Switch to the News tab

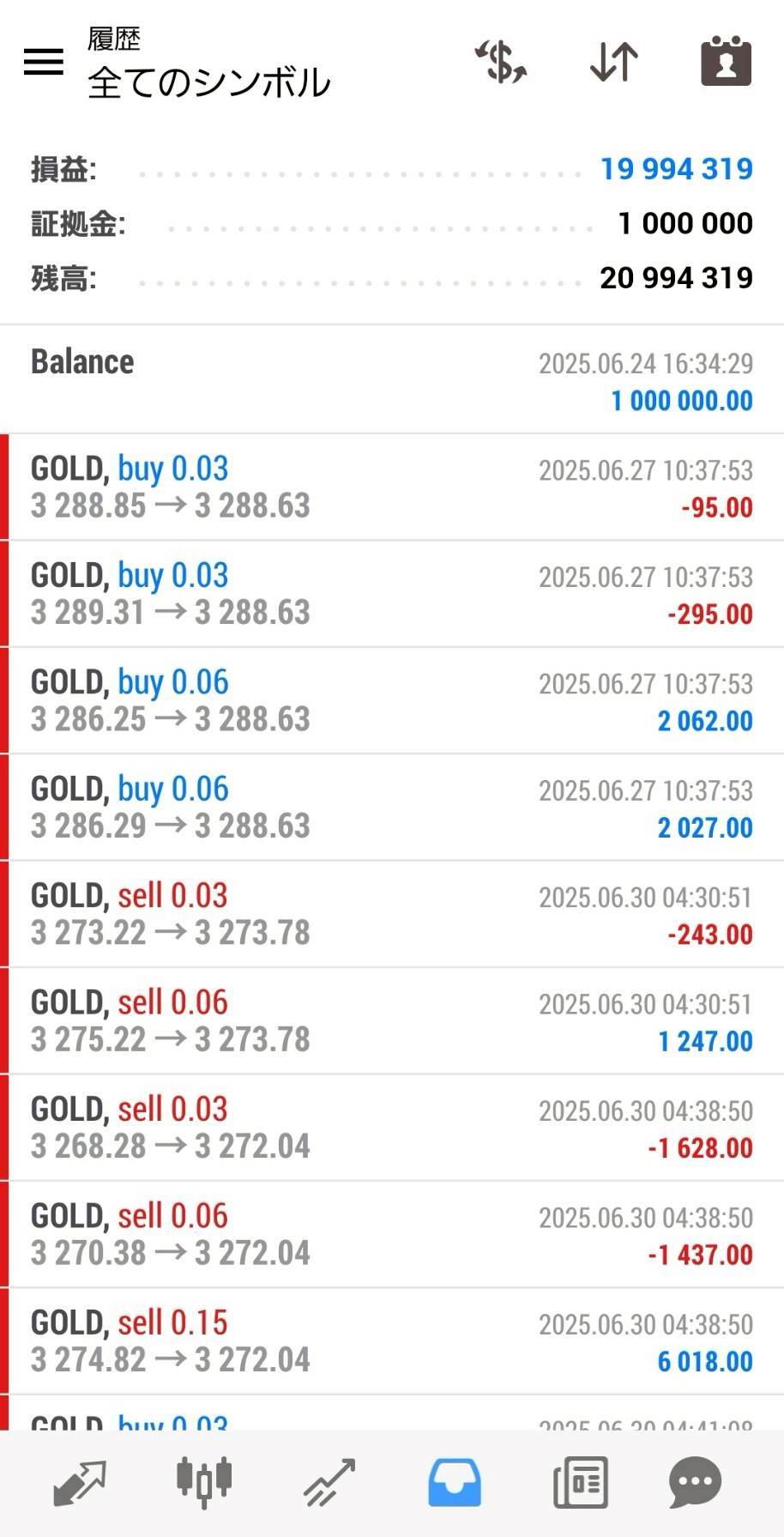click(x=581, y=1482)
